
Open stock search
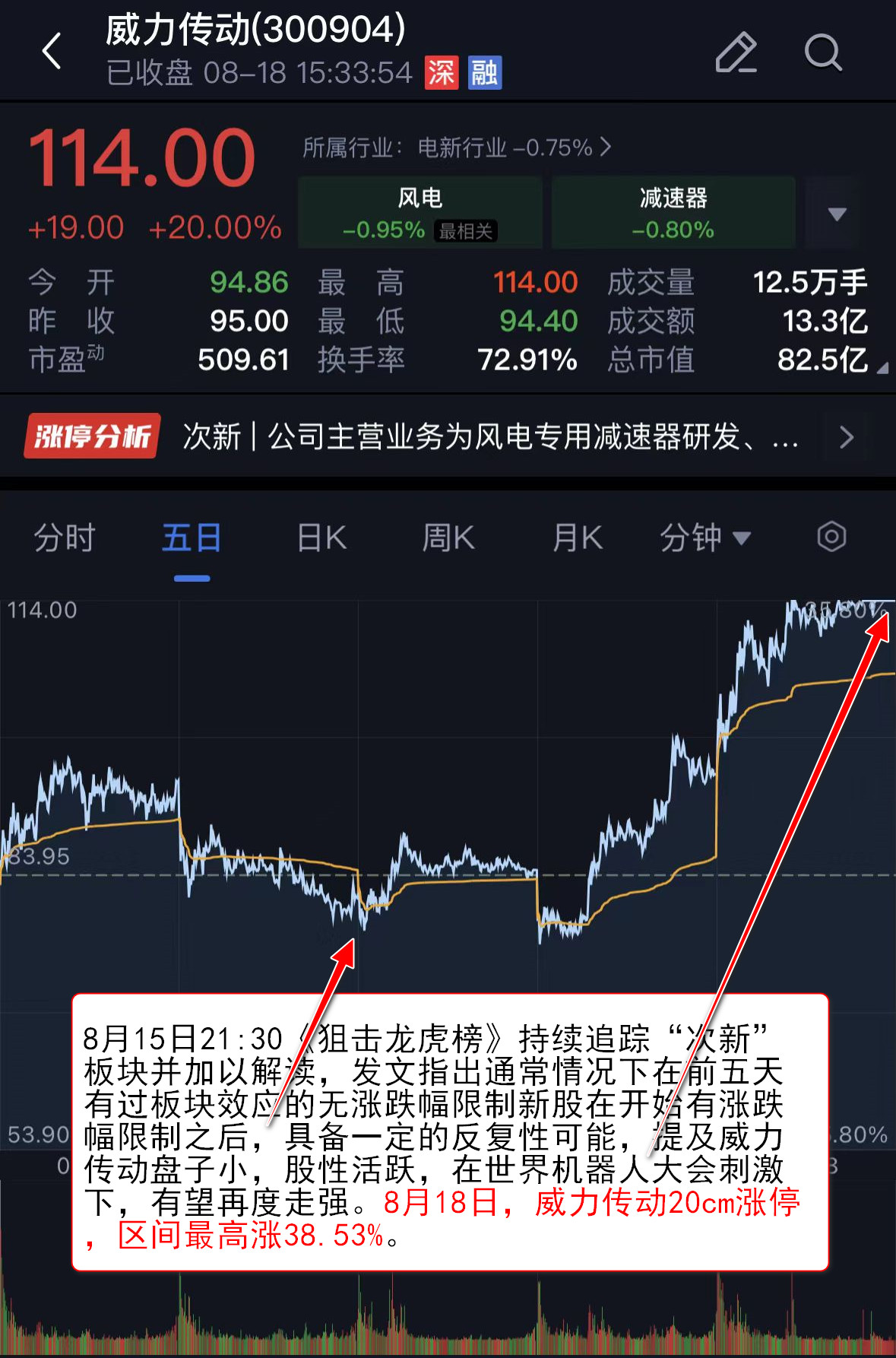pyautogui.click(x=823, y=52)
